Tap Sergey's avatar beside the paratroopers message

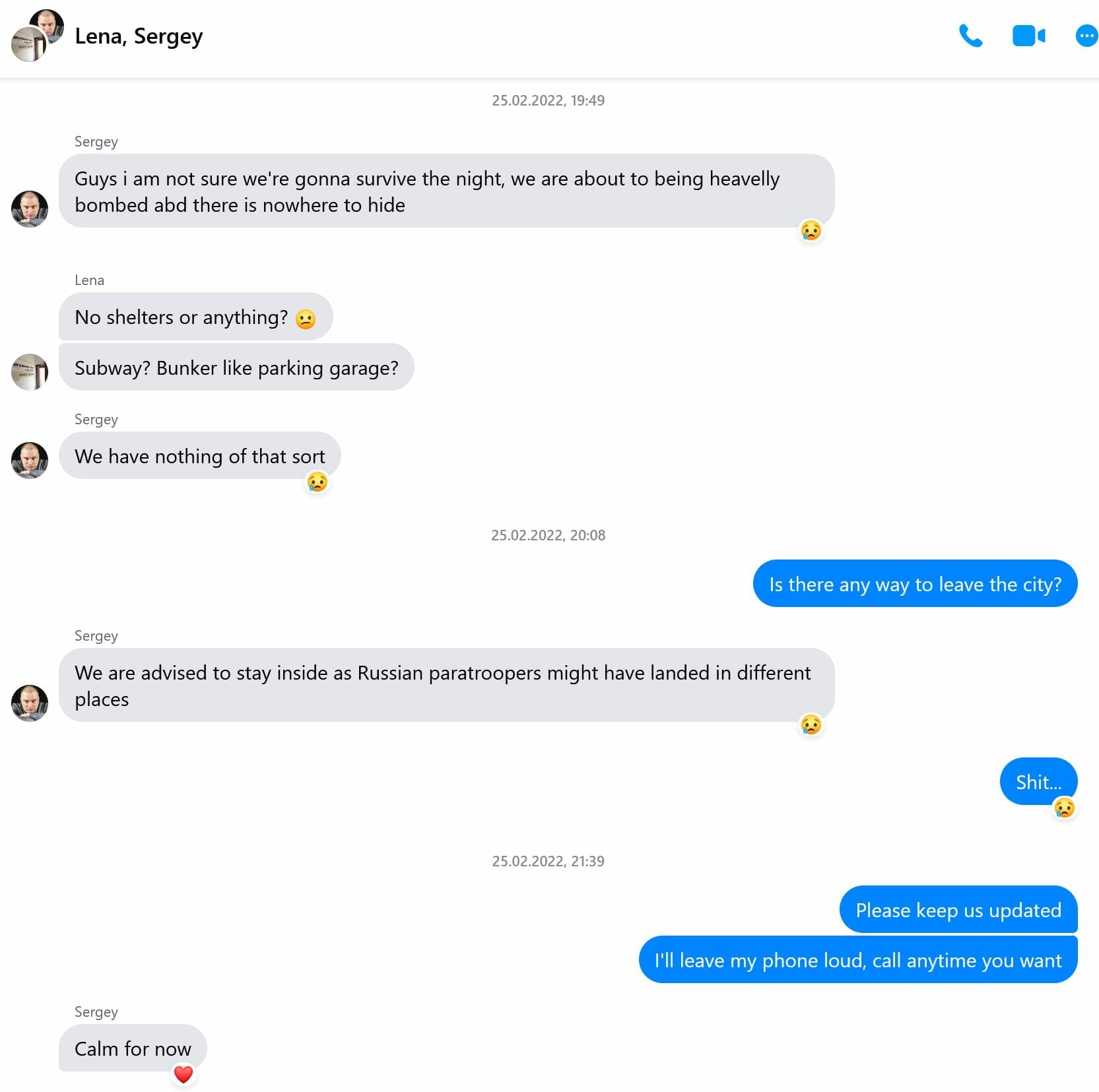[x=30, y=703]
